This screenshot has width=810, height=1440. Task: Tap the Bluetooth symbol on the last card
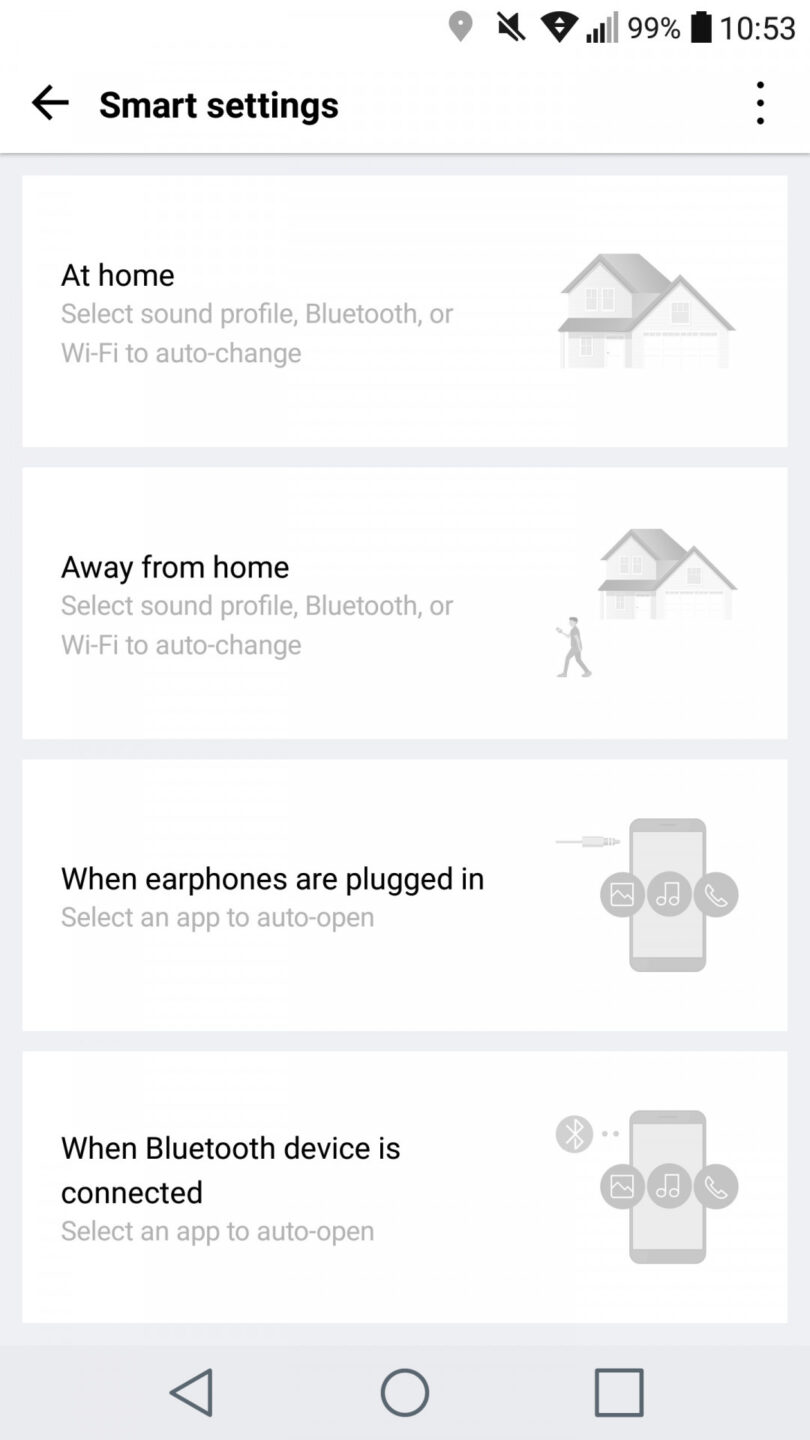[574, 1134]
